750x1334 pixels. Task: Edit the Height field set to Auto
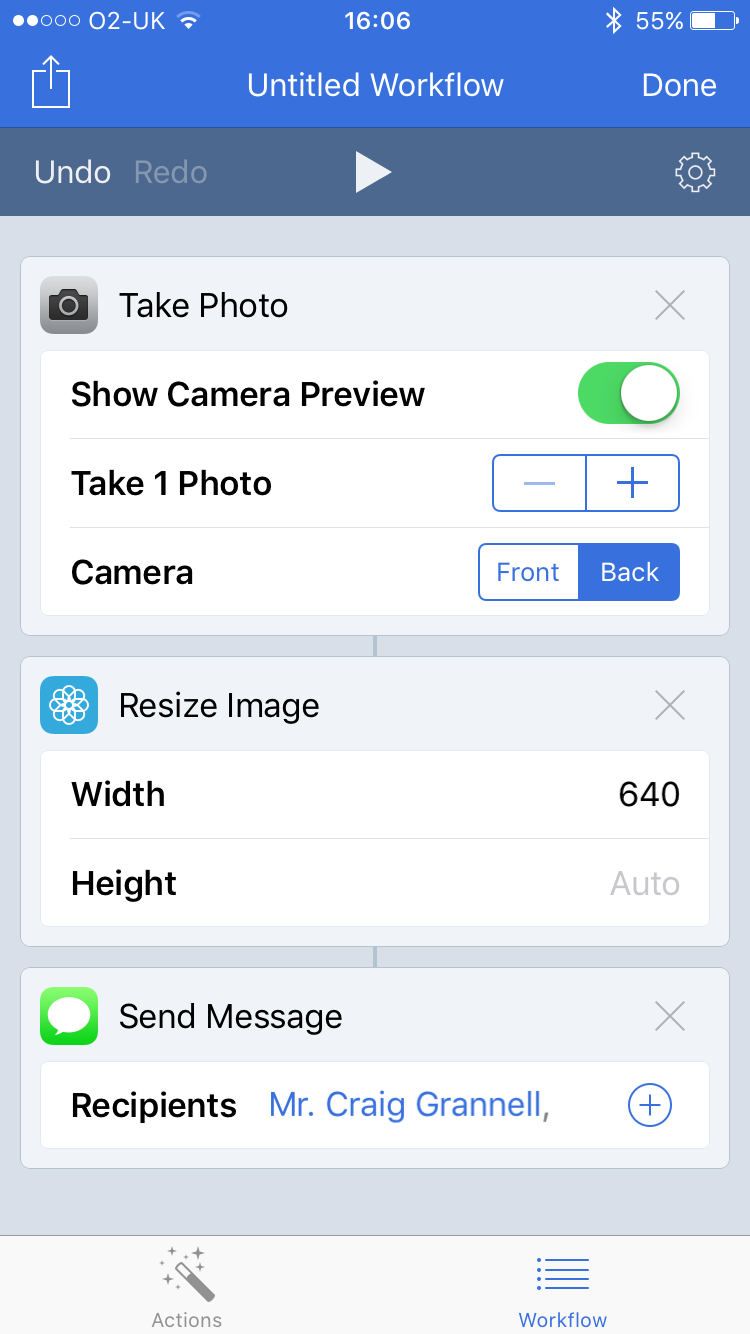(644, 883)
